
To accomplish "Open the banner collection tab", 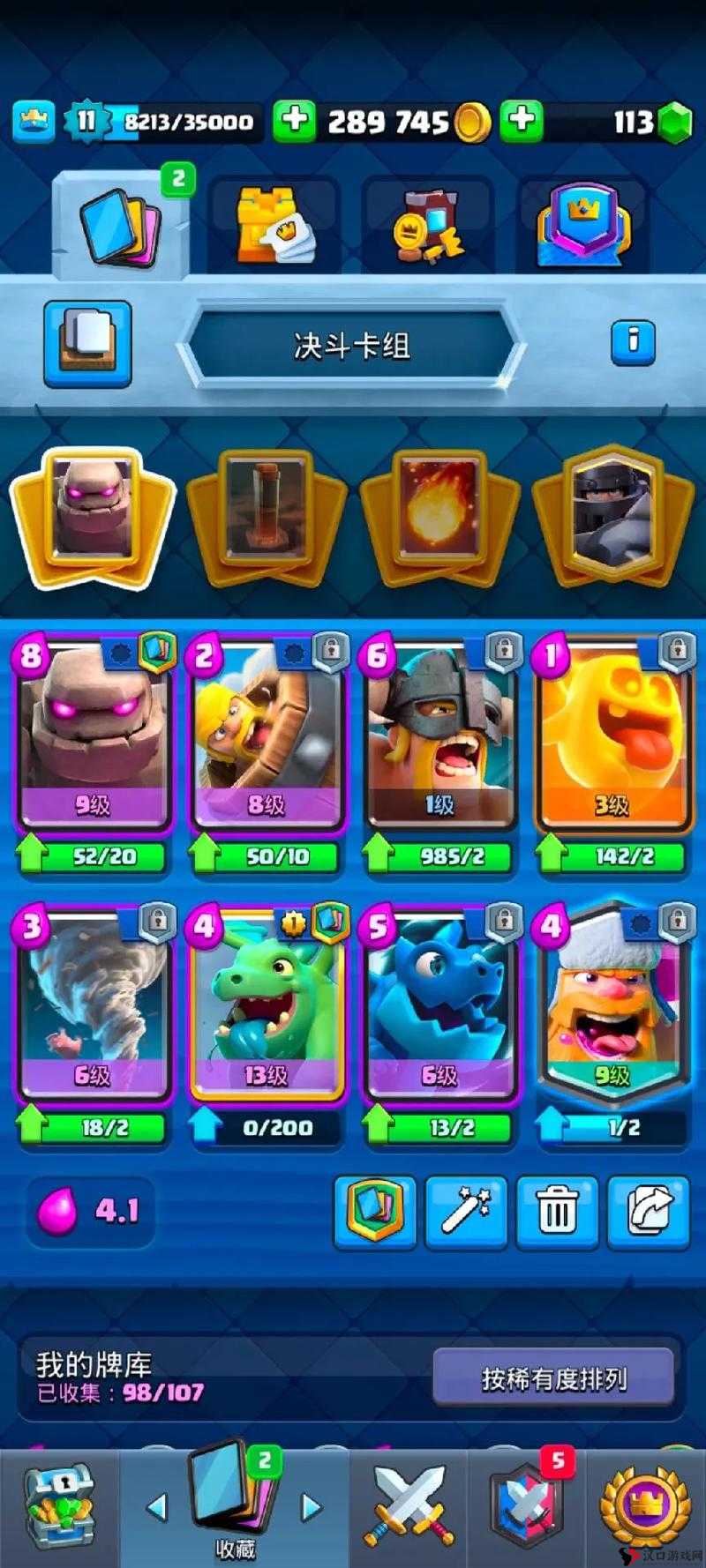I will point(582,227).
